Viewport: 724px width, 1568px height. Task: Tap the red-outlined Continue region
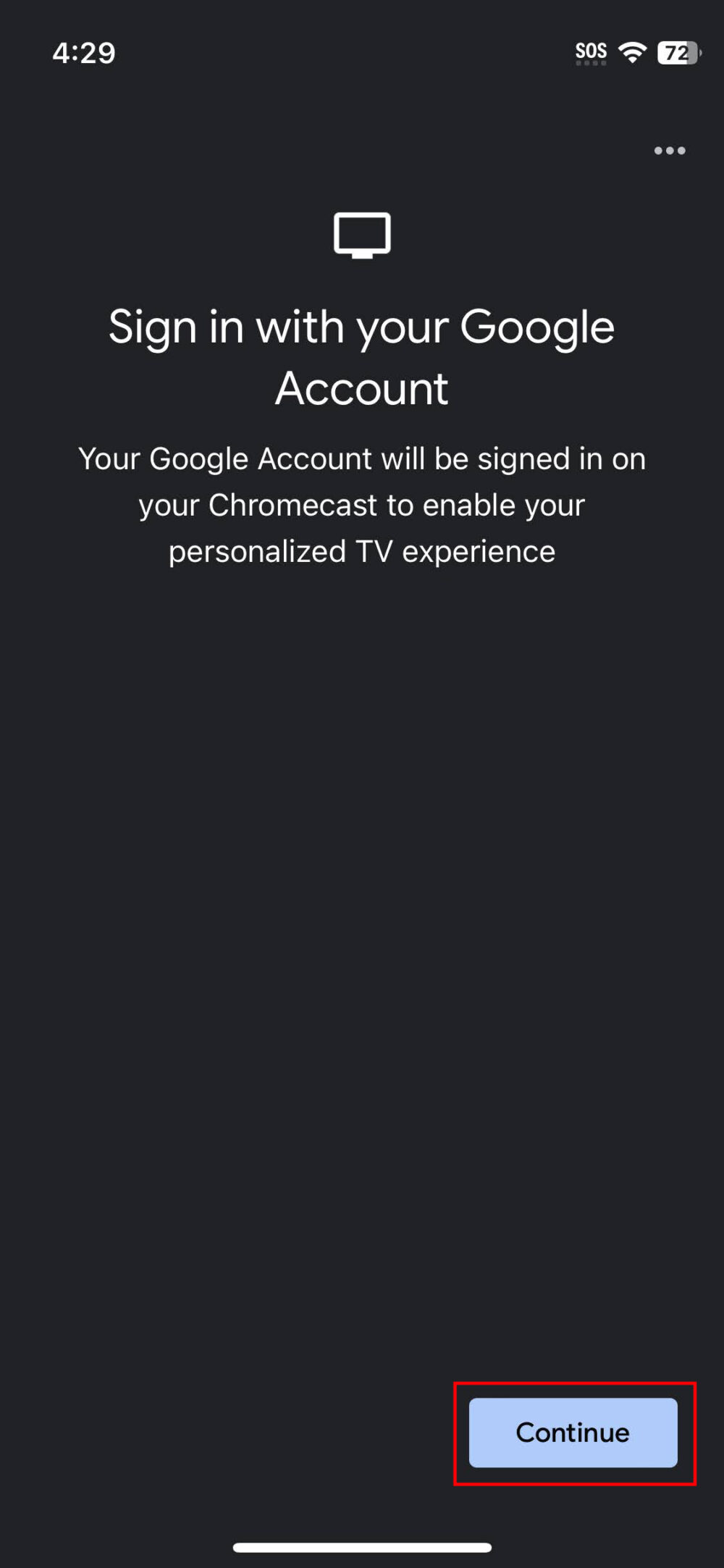(572, 1432)
